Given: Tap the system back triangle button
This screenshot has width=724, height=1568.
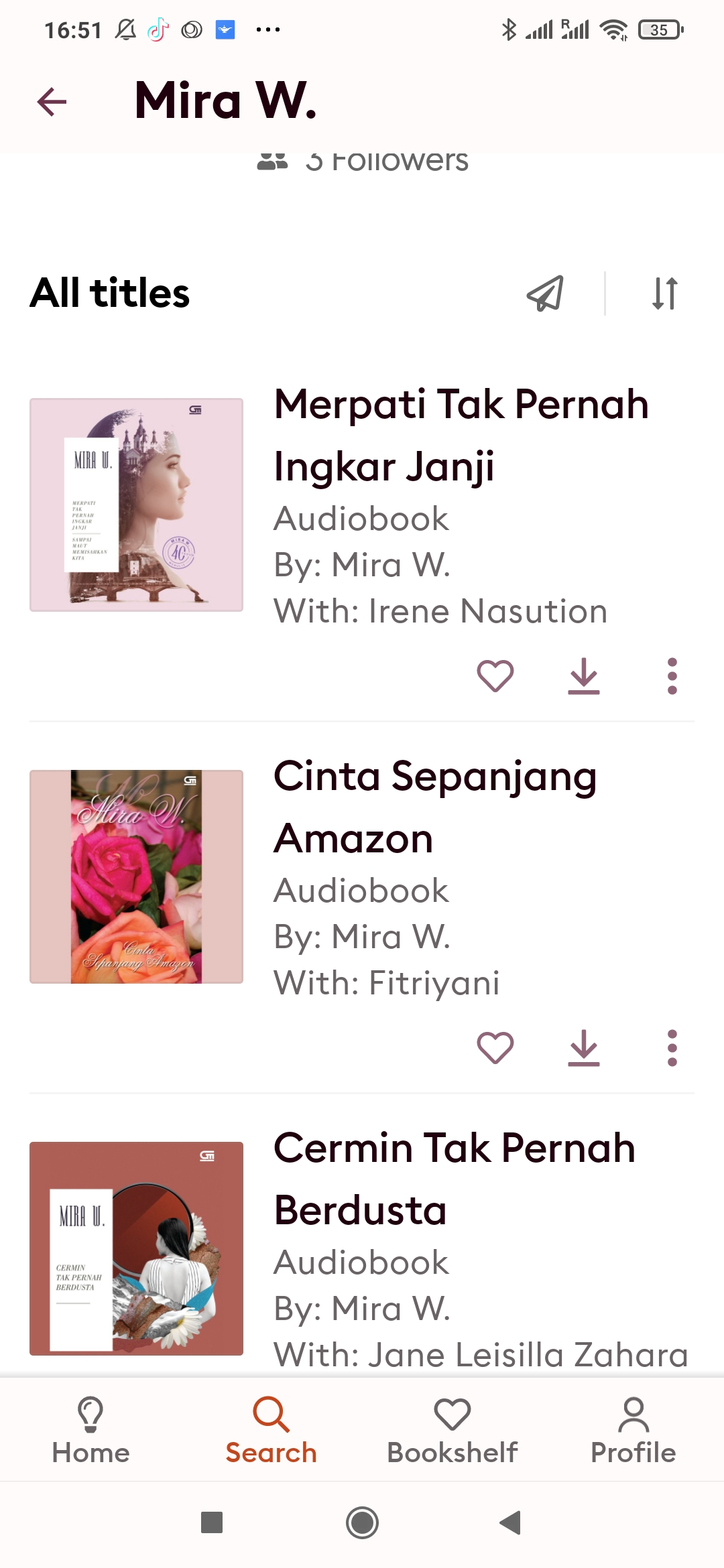Looking at the screenshot, I should coord(511,1522).
